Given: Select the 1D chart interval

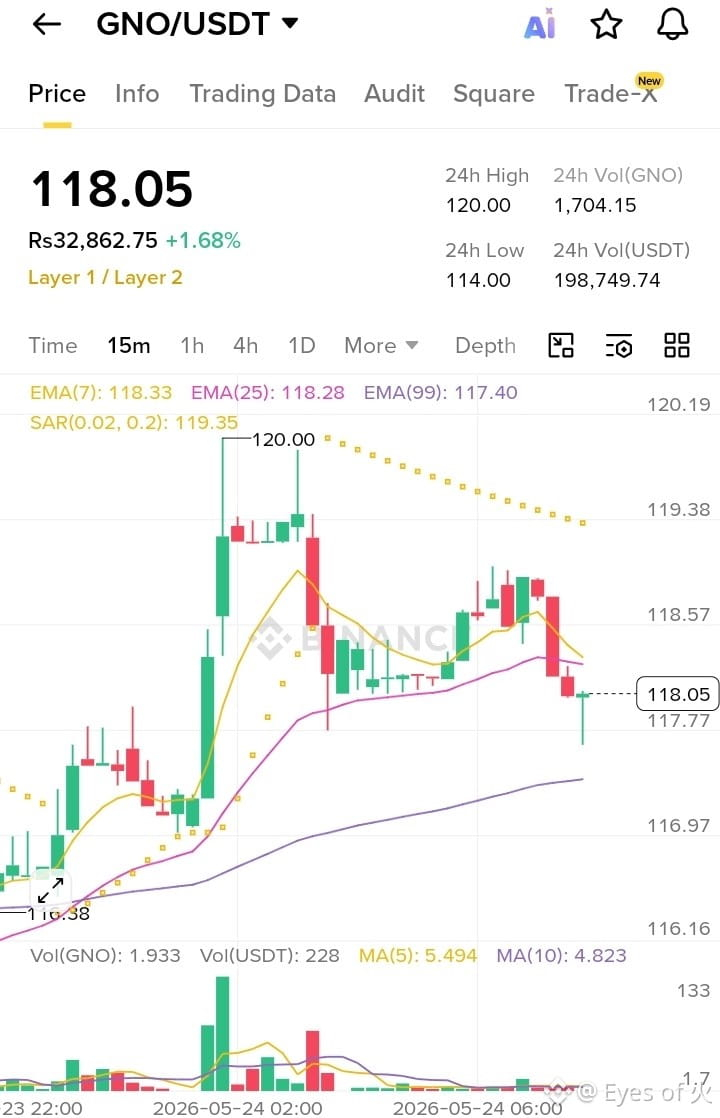Looking at the screenshot, I should [302, 346].
